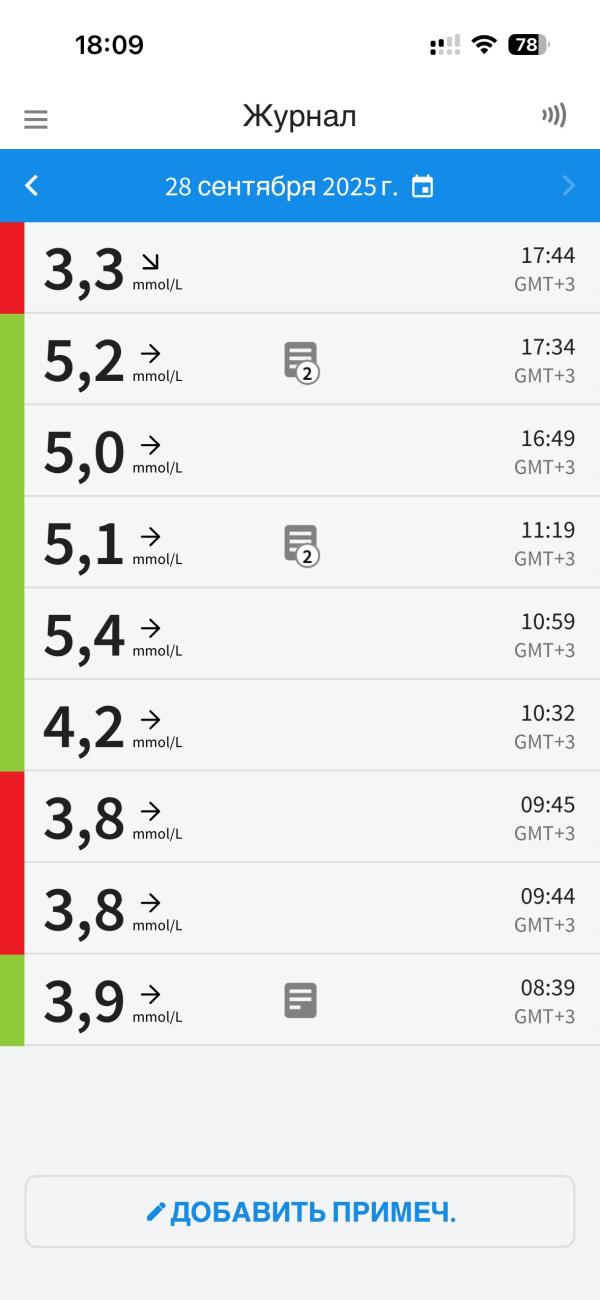Open the 5,4 mmol/L entry at 10:59
The height and width of the screenshot is (1300, 600).
[x=300, y=634]
